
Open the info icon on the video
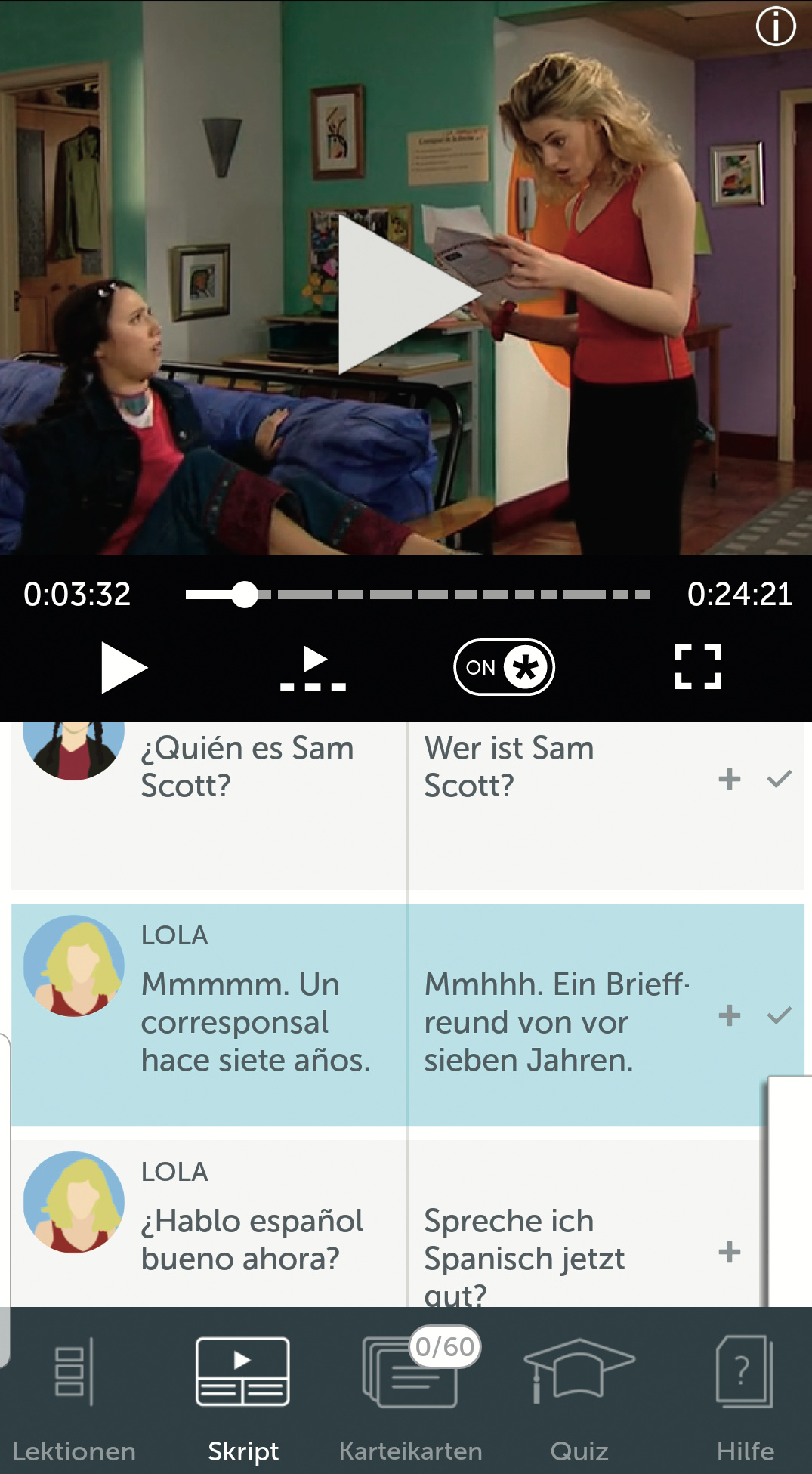coord(776,27)
